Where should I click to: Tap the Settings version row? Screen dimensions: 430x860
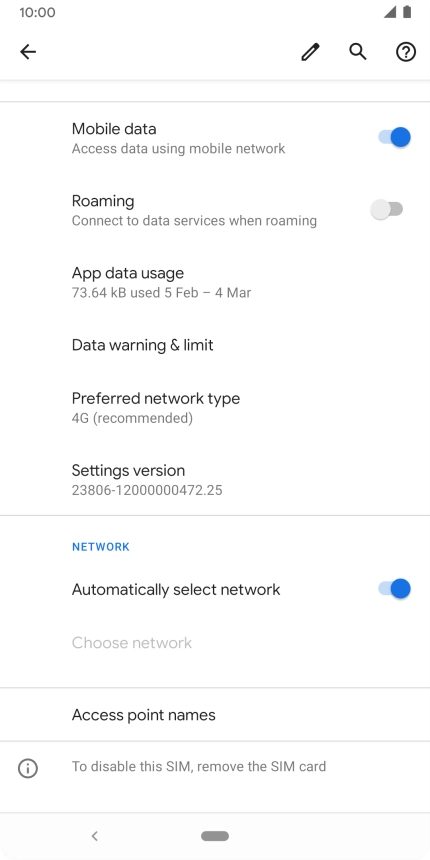pos(215,479)
